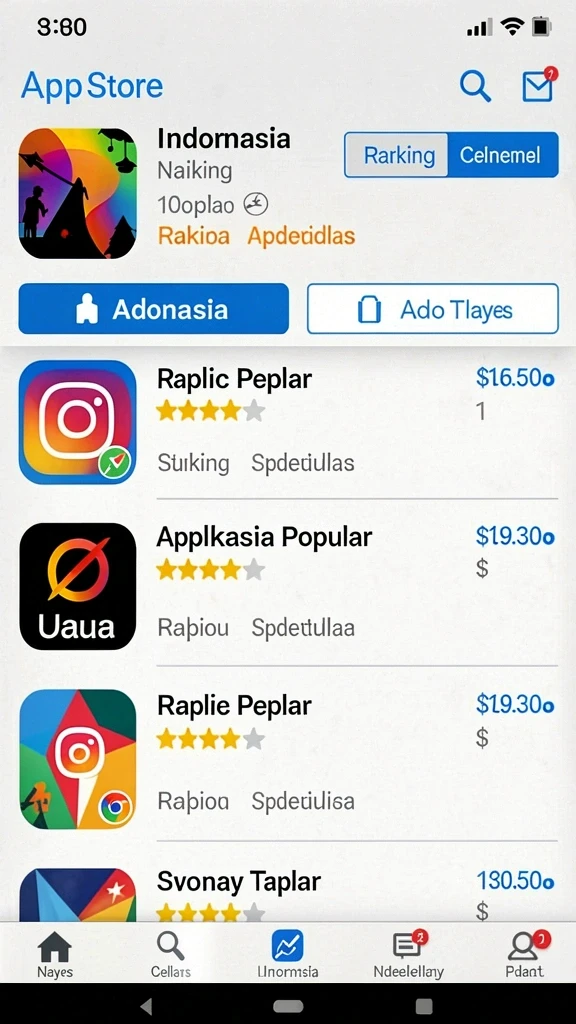Open the search magnifier in the header
Image resolution: width=576 pixels, height=1024 pixels.
475,86
